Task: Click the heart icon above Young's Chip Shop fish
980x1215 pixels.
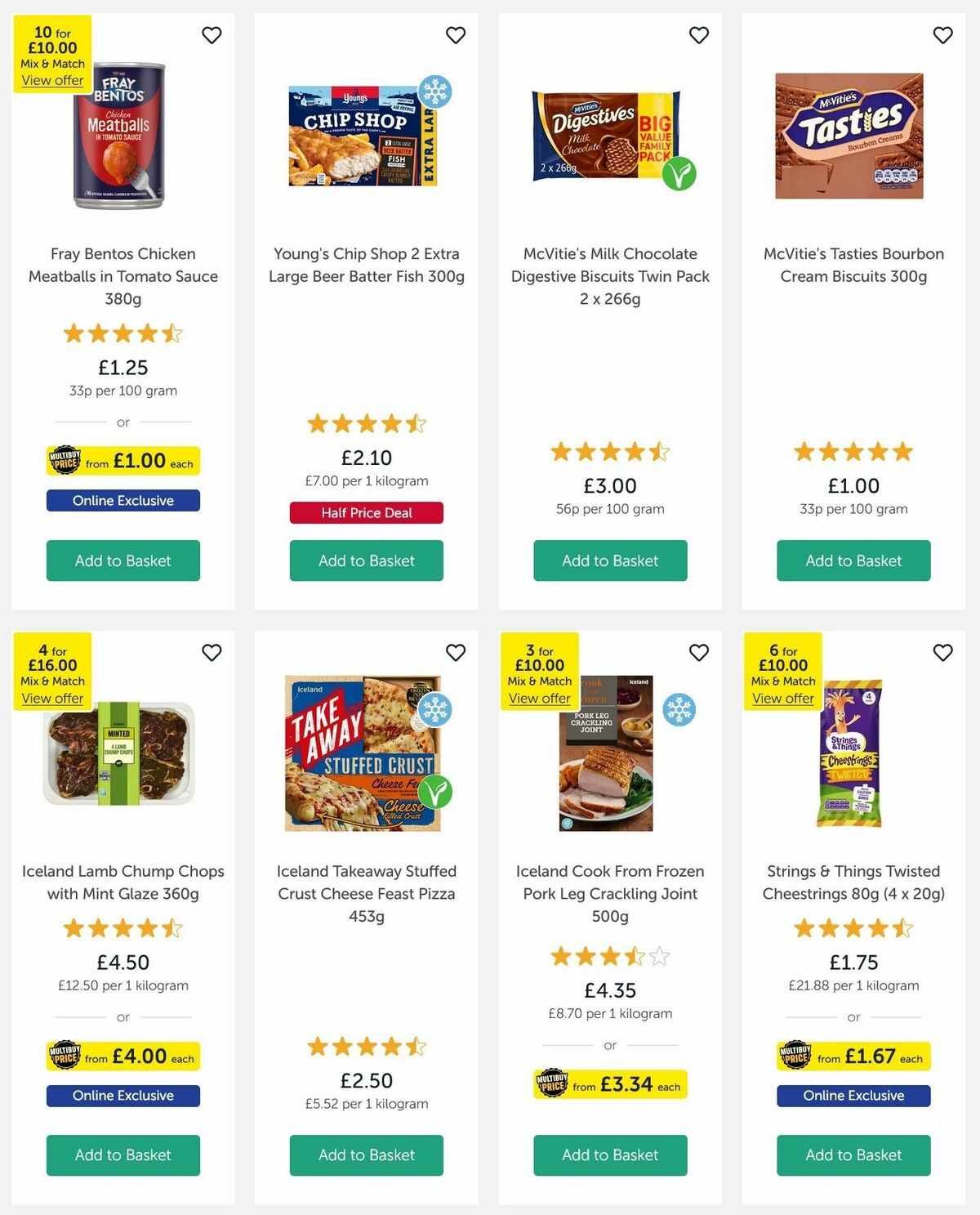Action: (x=455, y=35)
